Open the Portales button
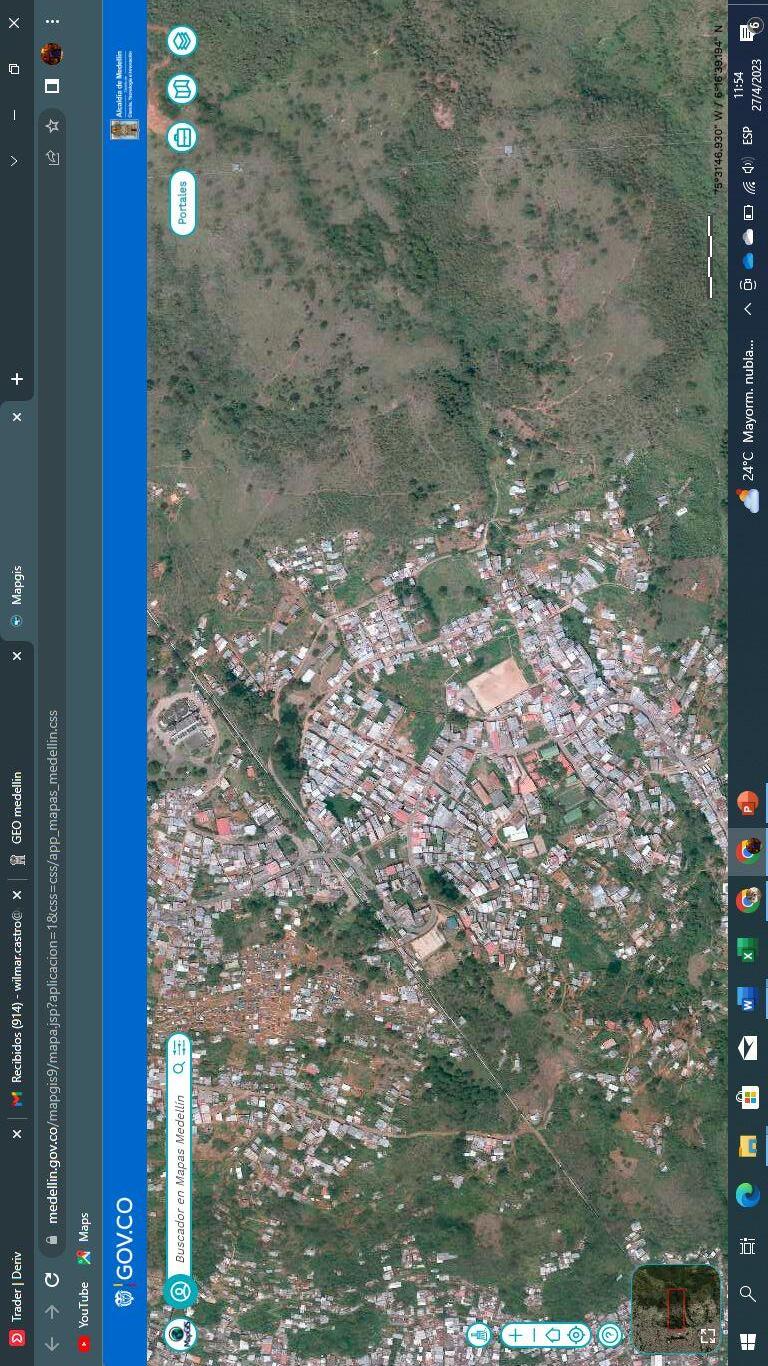768x1366 pixels. 182,203
